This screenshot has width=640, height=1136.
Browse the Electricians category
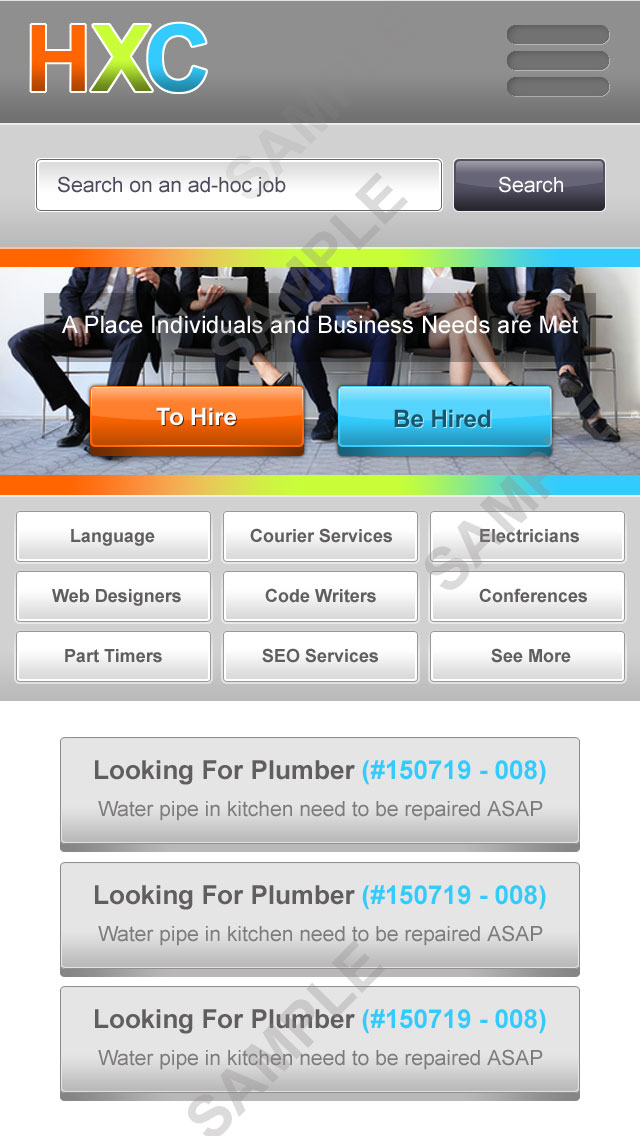[x=528, y=536]
